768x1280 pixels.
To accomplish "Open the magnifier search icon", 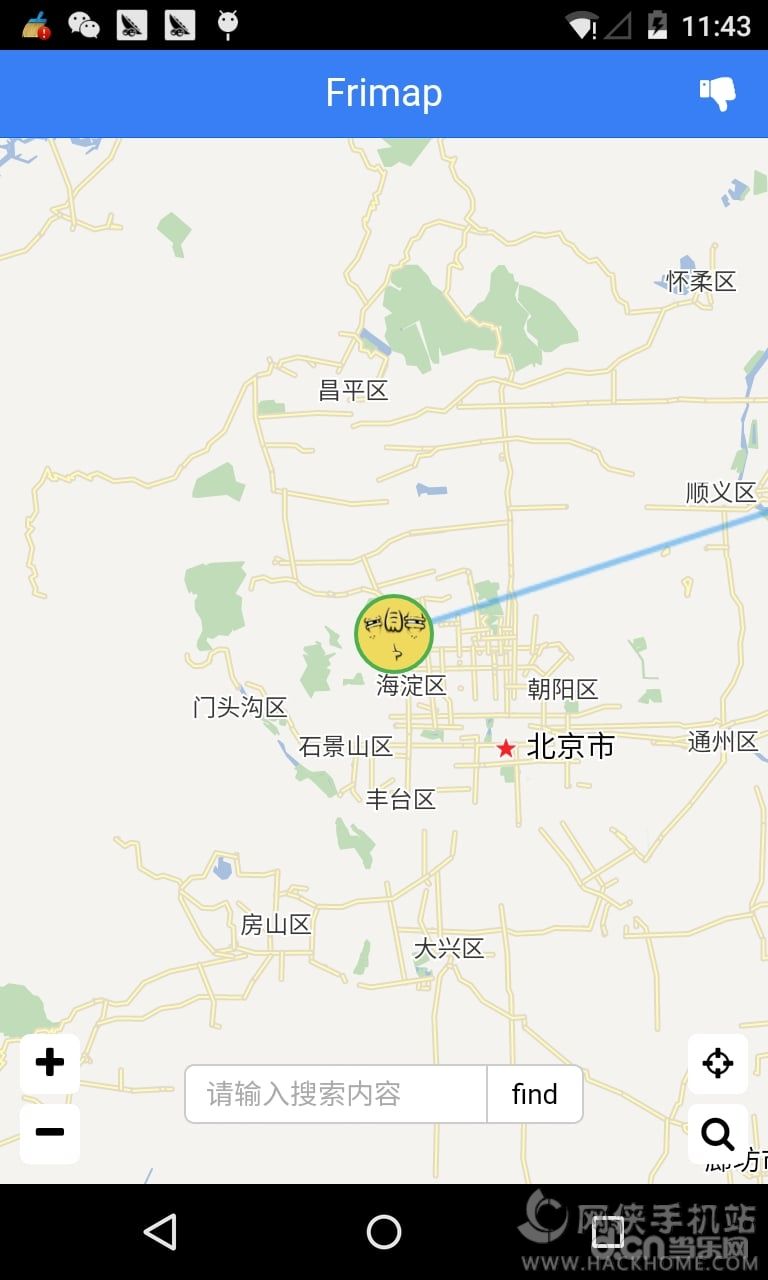I will pos(718,1134).
